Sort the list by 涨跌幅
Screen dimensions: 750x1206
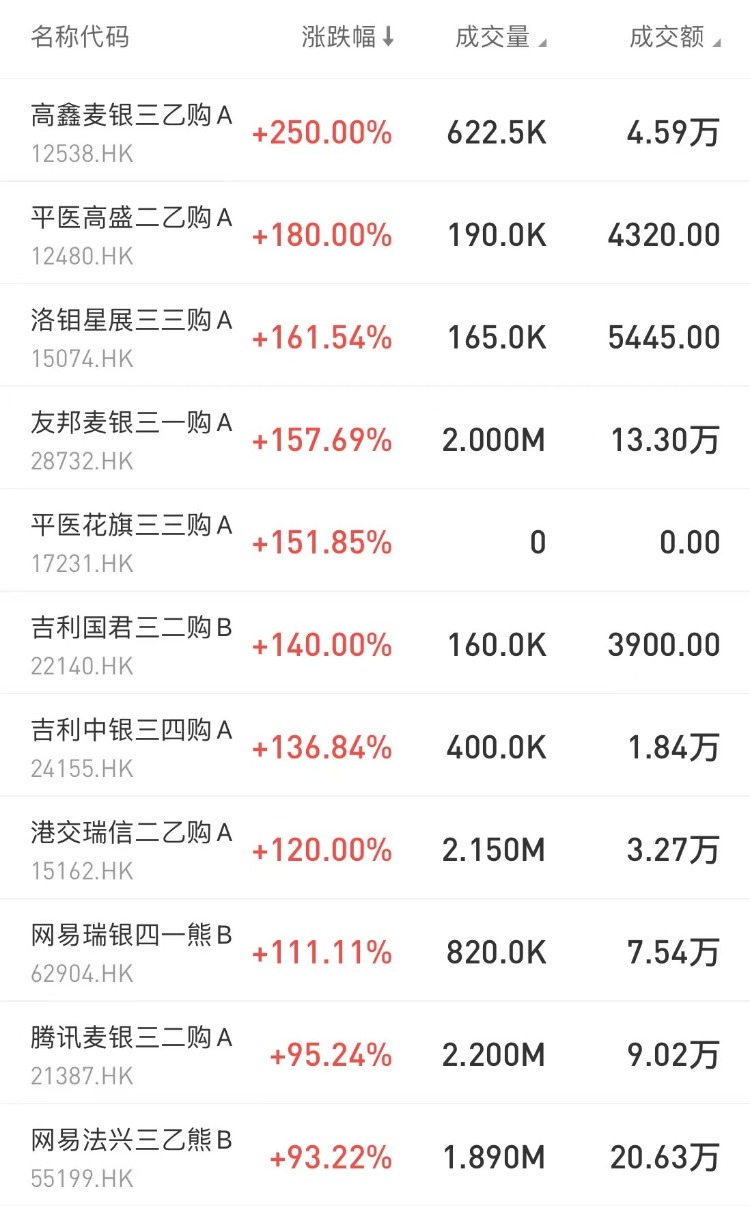[x=348, y=38]
